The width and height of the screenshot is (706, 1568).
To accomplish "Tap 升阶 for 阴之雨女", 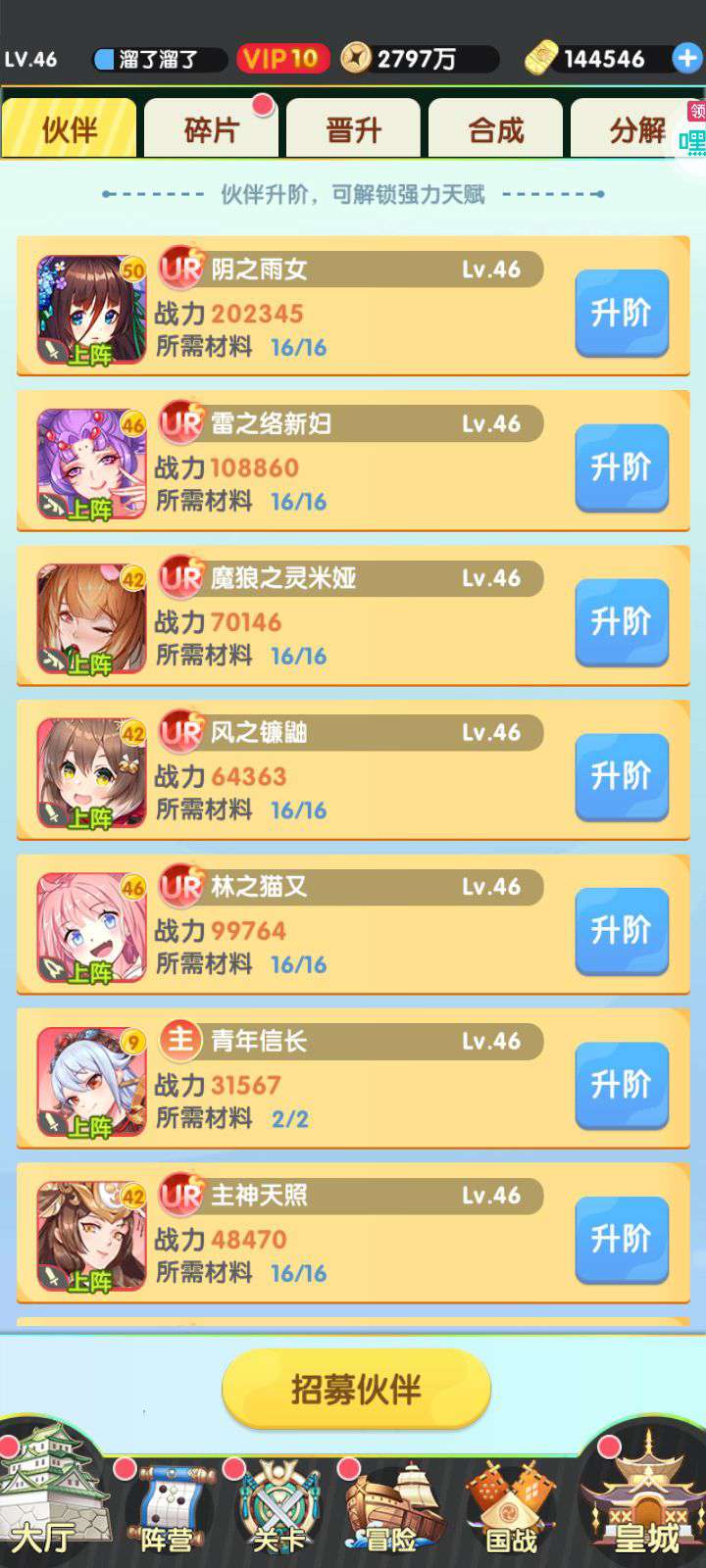I will pyautogui.click(x=622, y=314).
